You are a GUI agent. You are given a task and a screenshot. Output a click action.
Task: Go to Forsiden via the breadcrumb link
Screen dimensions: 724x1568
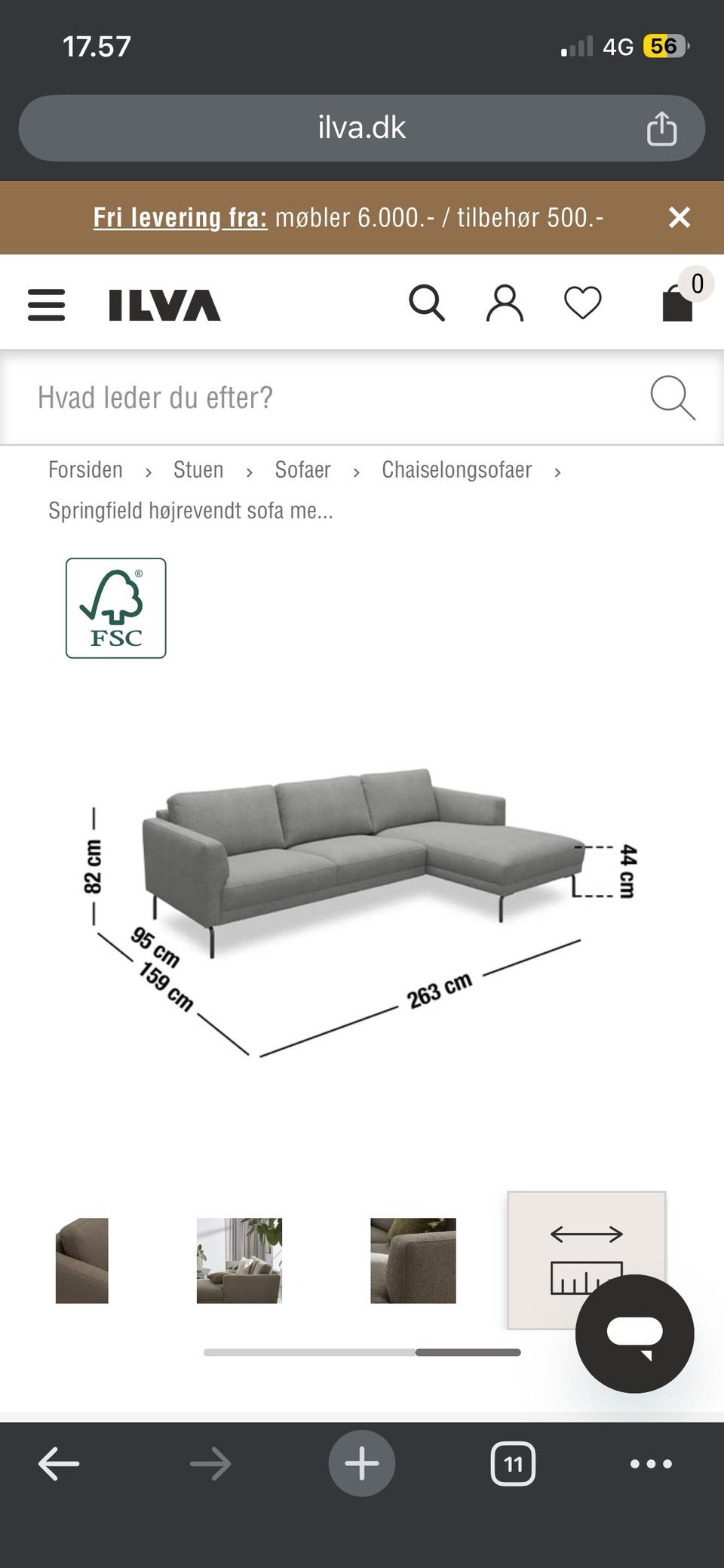(x=86, y=469)
